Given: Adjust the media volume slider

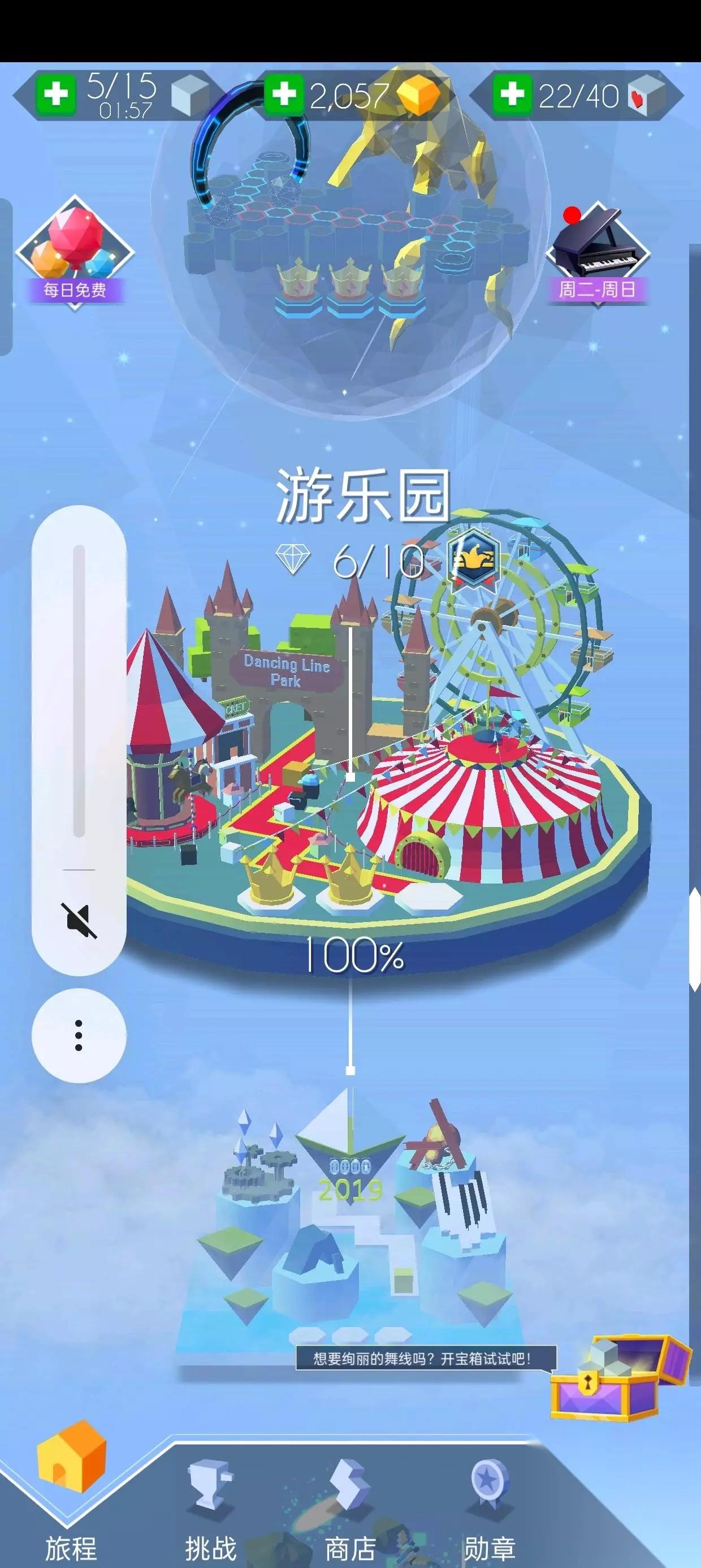Looking at the screenshot, I should pyautogui.click(x=79, y=691).
